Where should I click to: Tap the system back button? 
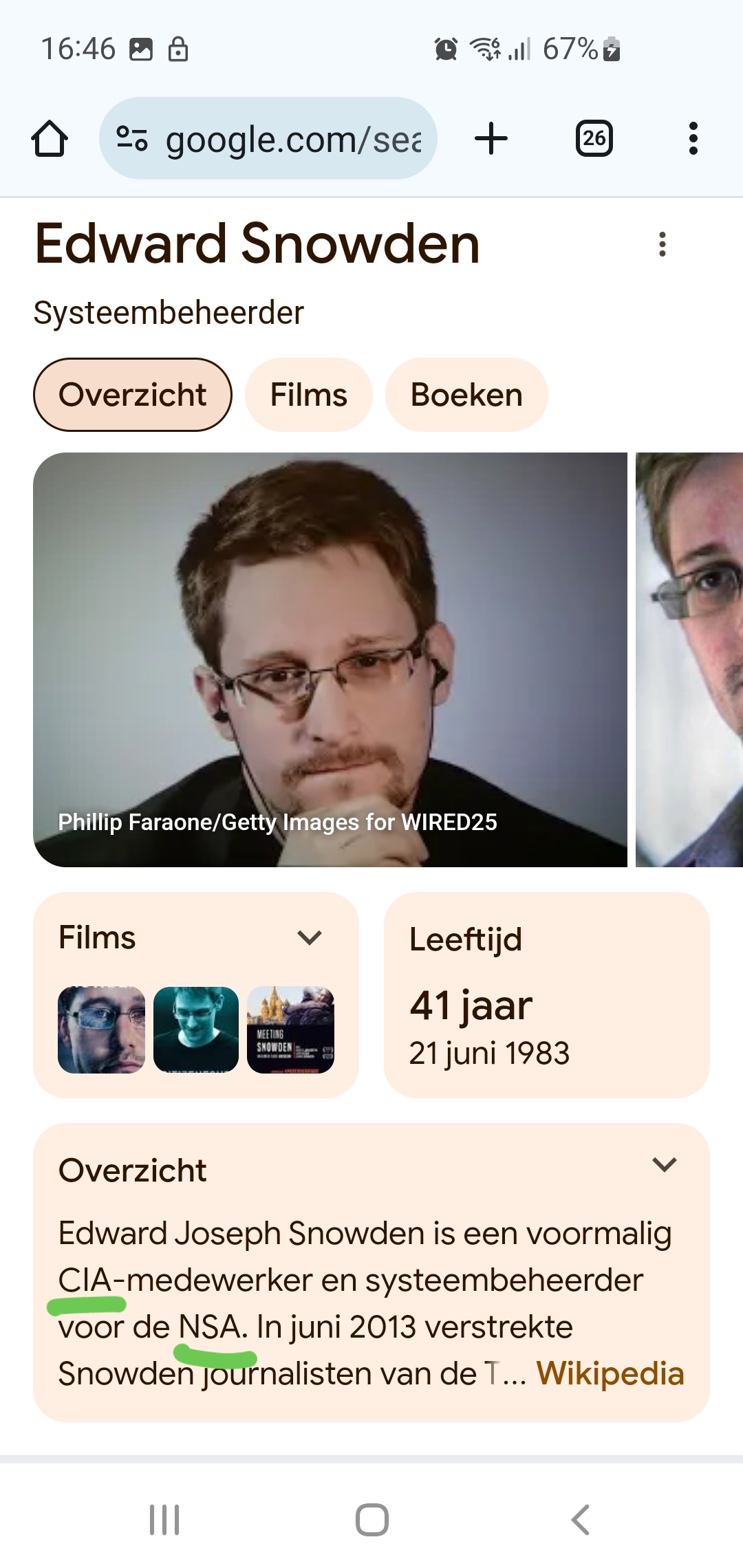point(580,1520)
